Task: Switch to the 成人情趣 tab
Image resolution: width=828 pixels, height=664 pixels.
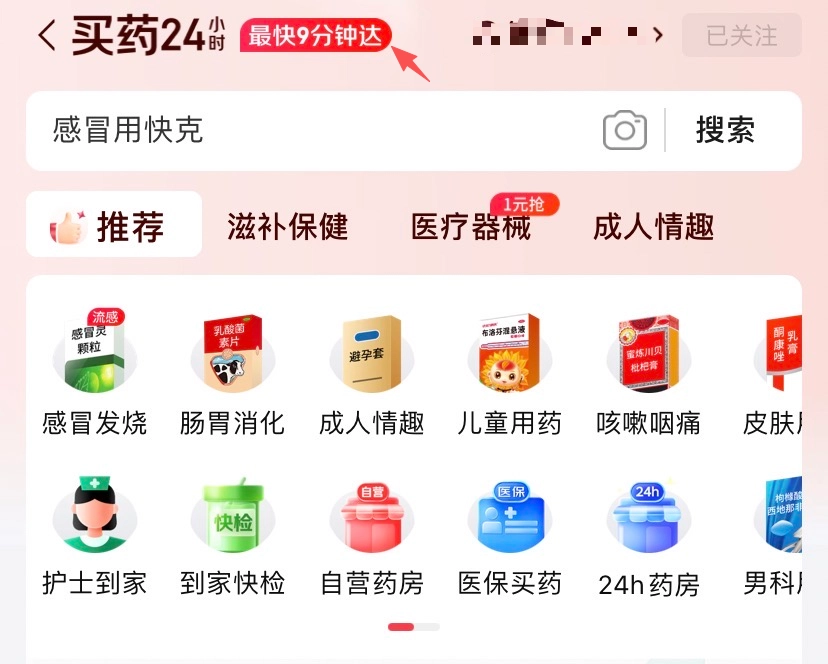Action: (653, 227)
